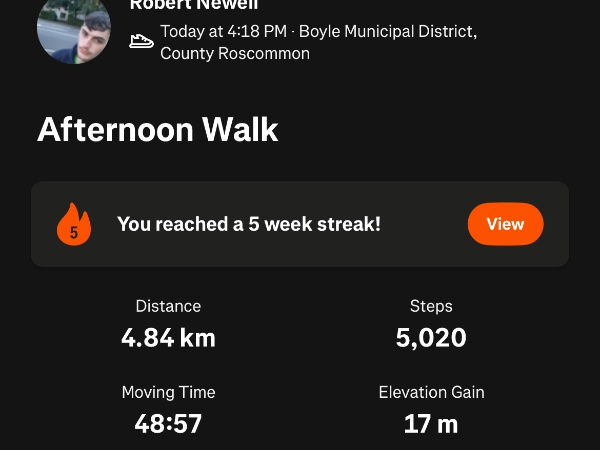This screenshot has height=450, width=600.
Task: Open Robert Newell's profile picture
Action: click(x=73, y=28)
